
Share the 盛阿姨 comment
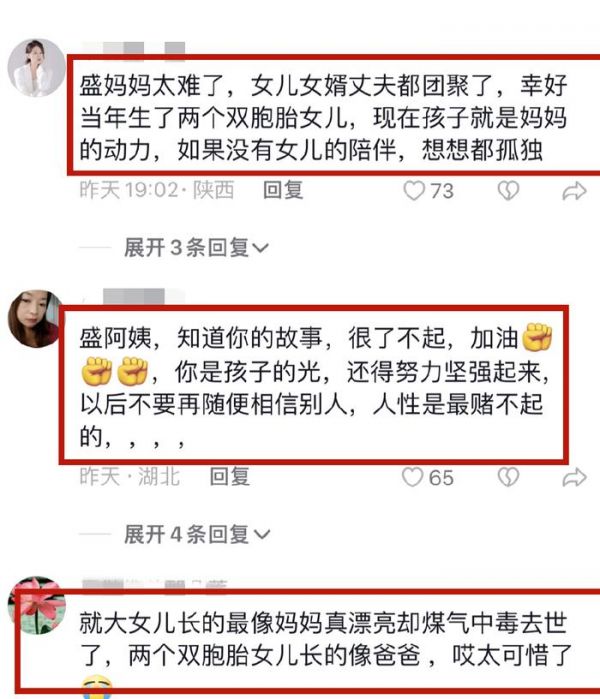[573, 478]
